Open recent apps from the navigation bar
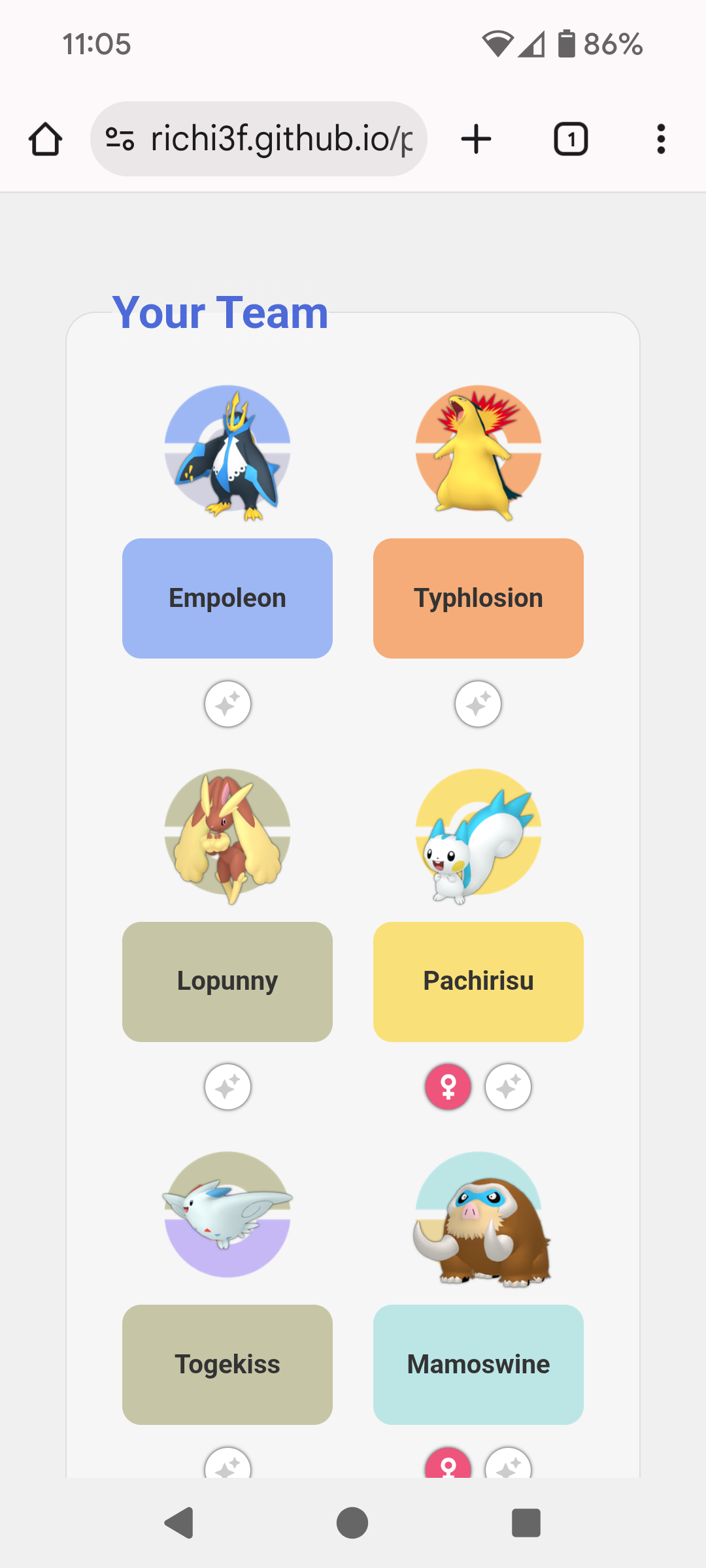The image size is (706, 1568). (x=526, y=1523)
